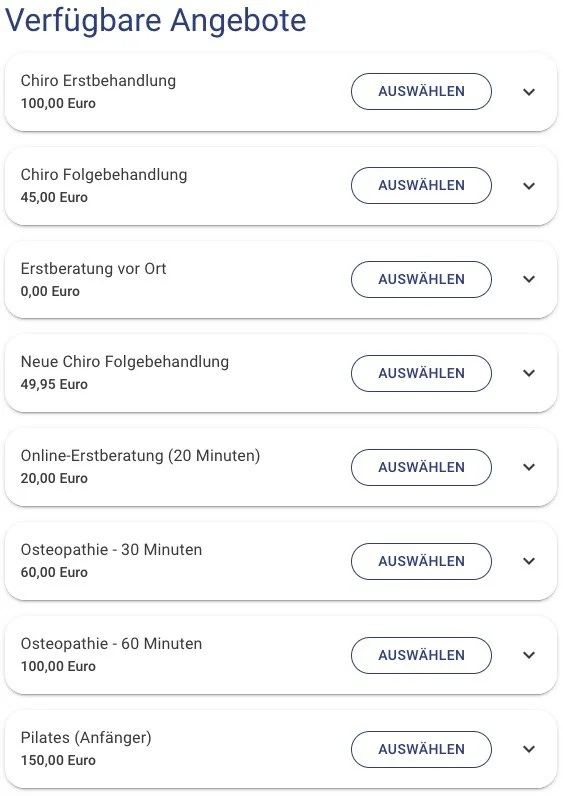Select Osteopathie - 30 Minuten

pos(421,561)
